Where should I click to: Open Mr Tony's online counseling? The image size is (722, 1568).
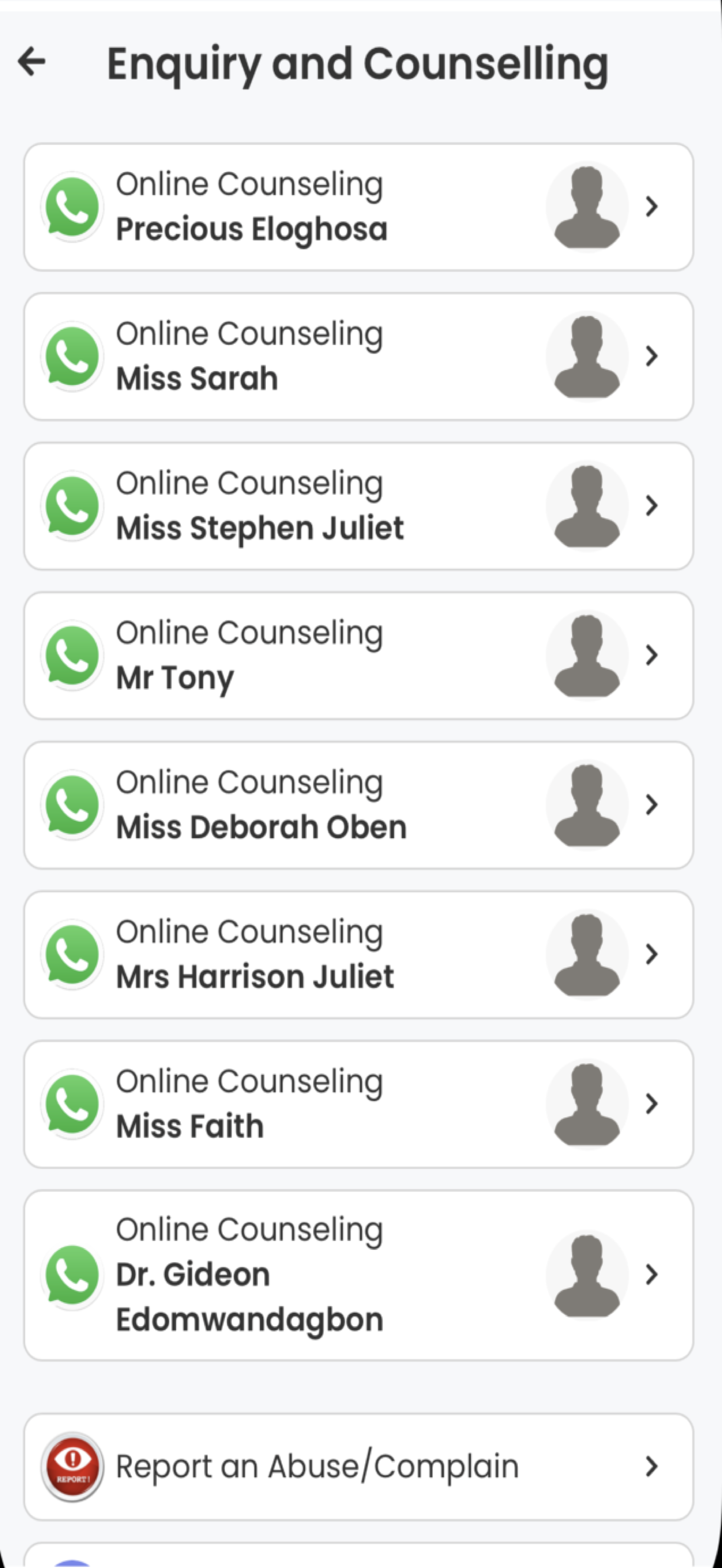pos(358,656)
